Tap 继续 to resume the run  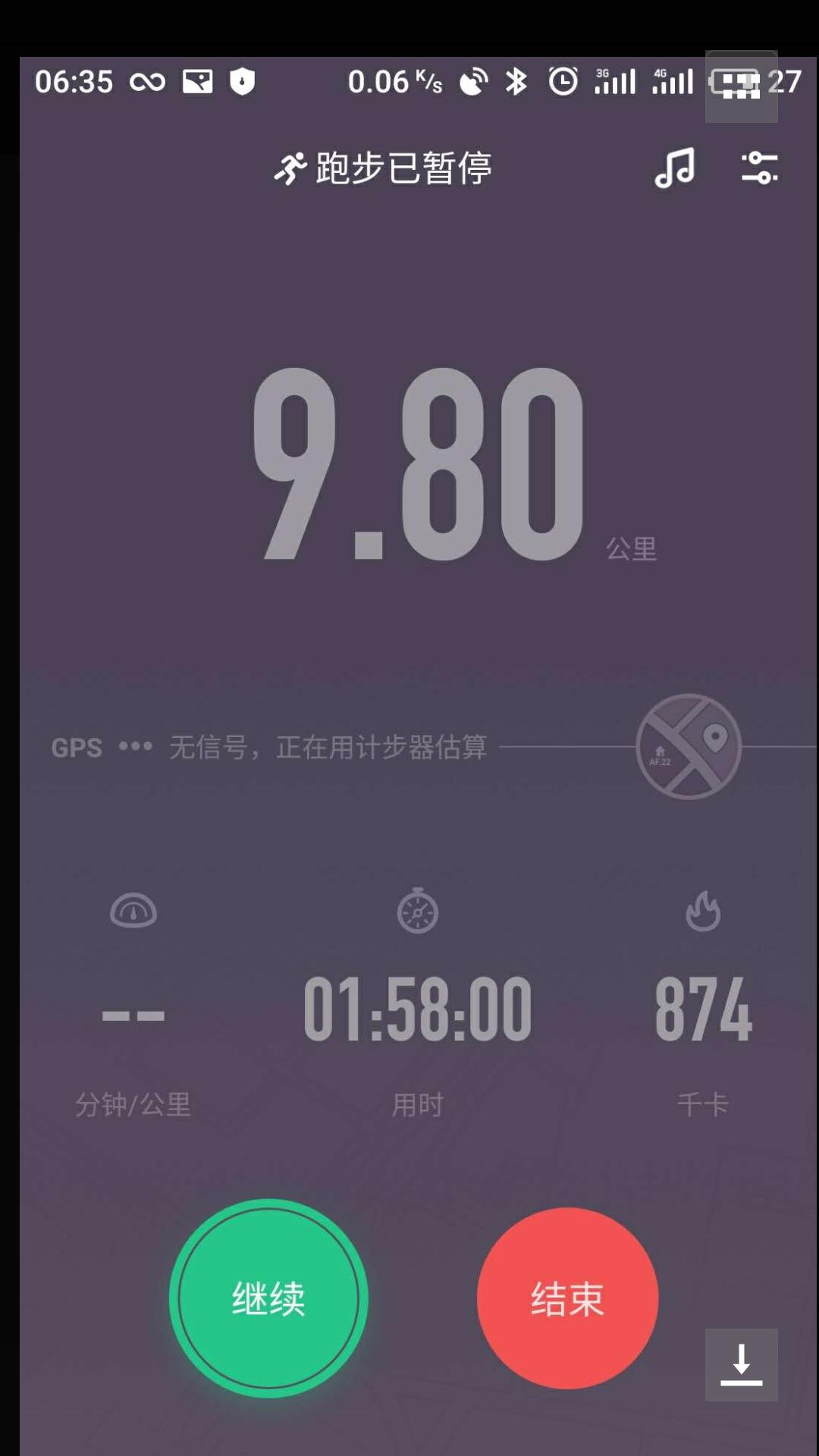point(268,1298)
